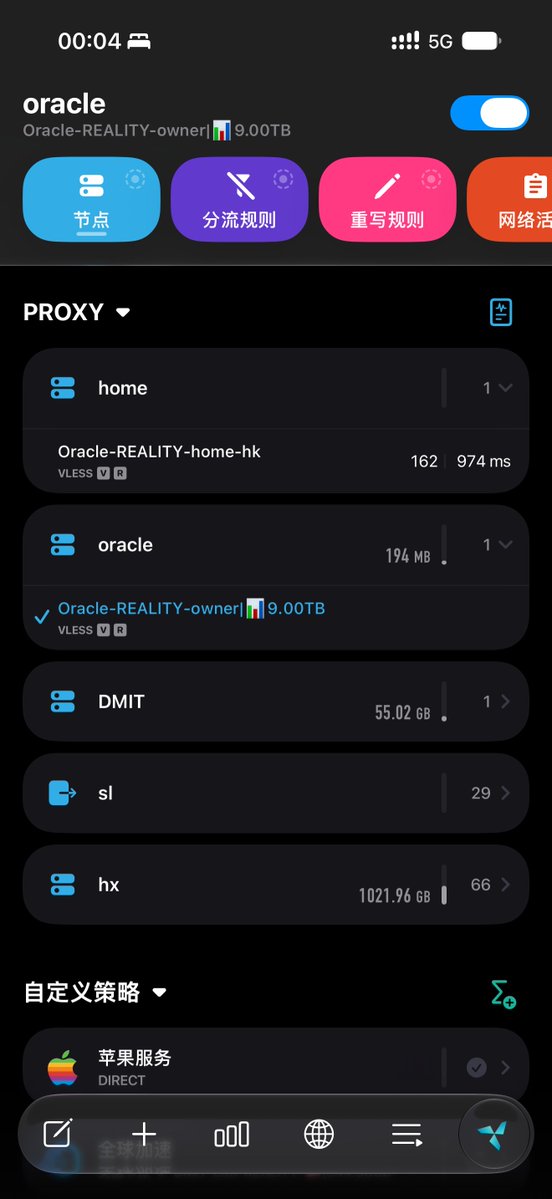
Task: Tap the plus icon in bottom bar
Action: click(x=144, y=1135)
